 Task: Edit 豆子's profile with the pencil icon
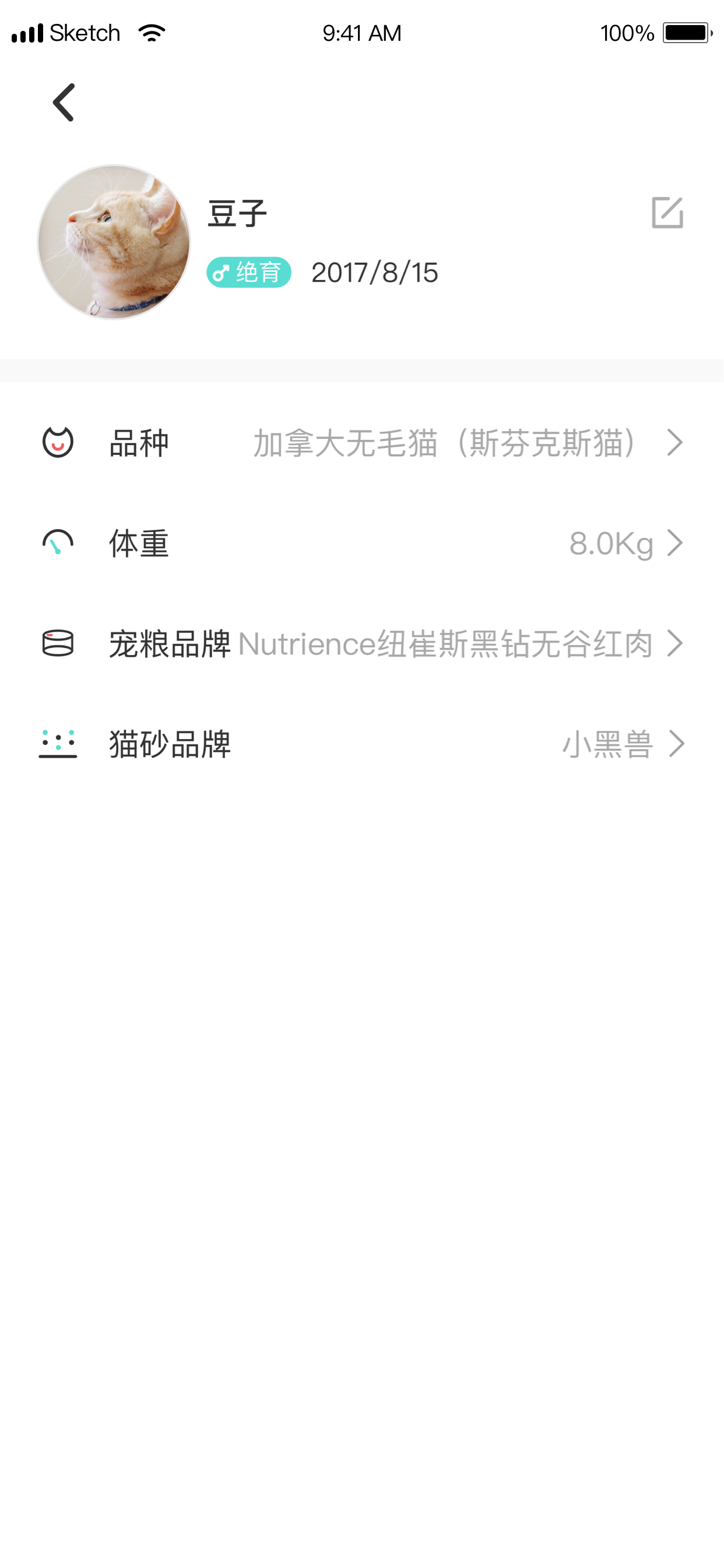click(667, 212)
